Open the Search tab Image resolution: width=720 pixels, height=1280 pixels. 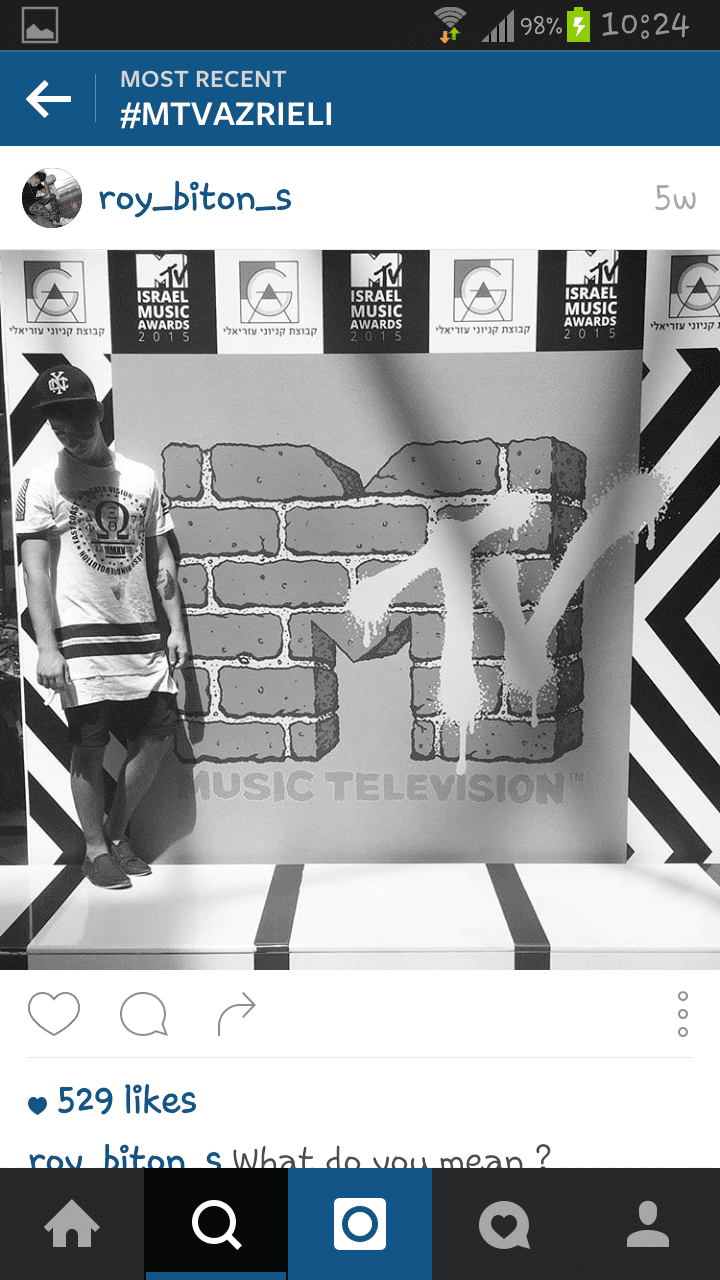coord(216,1224)
